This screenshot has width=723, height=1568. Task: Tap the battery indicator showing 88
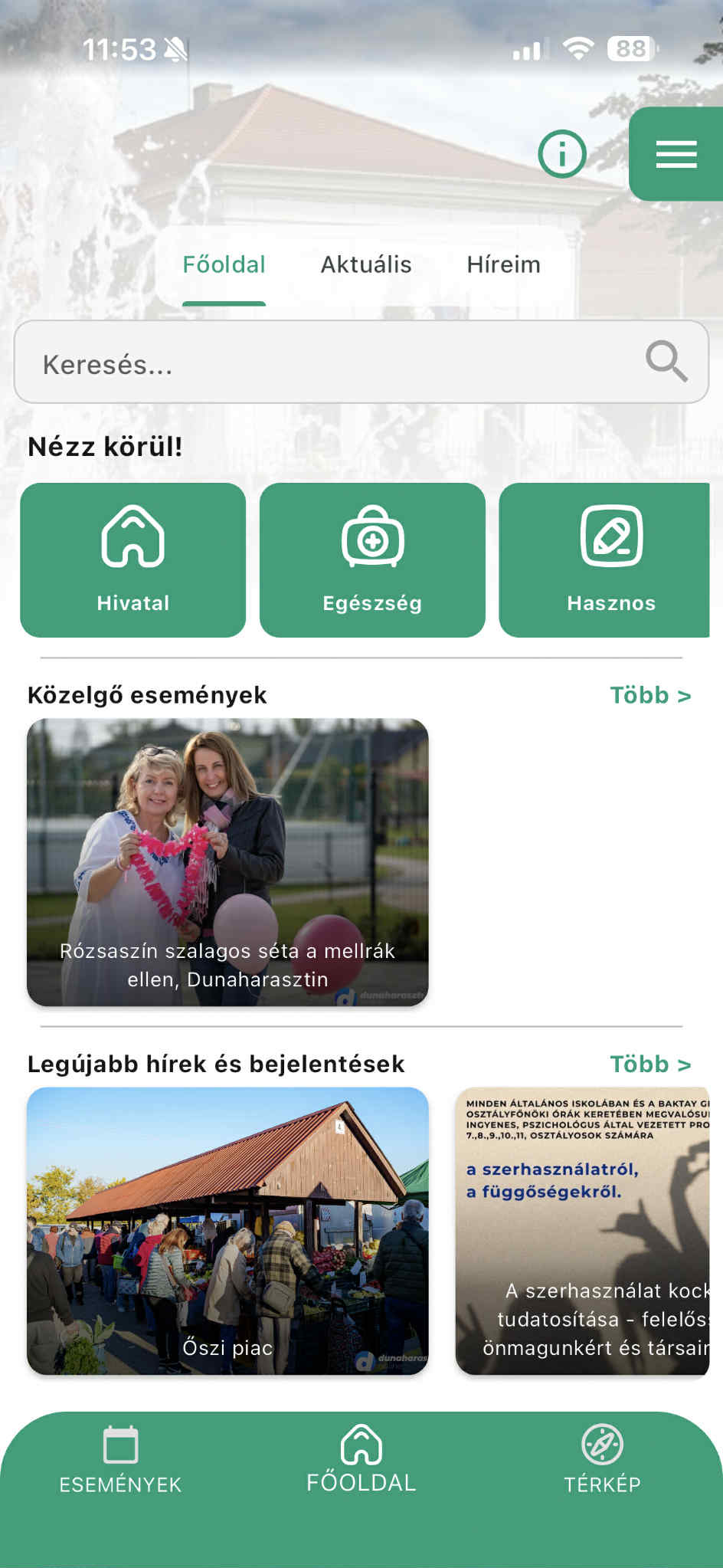(629, 49)
